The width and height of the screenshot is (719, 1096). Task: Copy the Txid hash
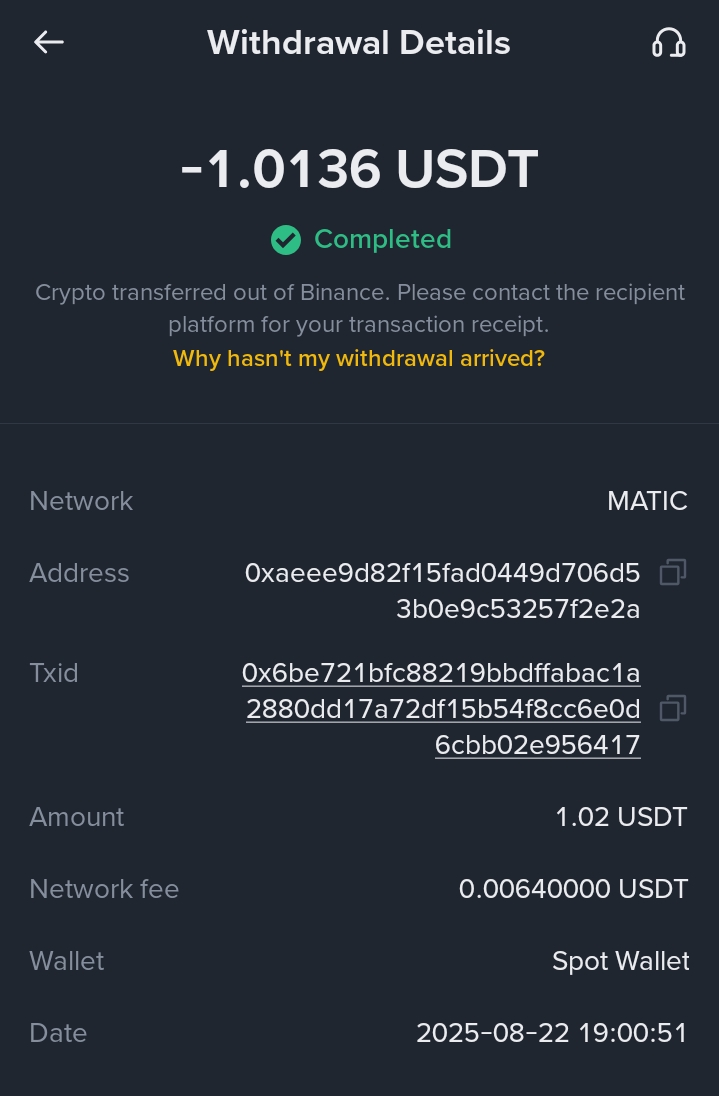click(673, 709)
